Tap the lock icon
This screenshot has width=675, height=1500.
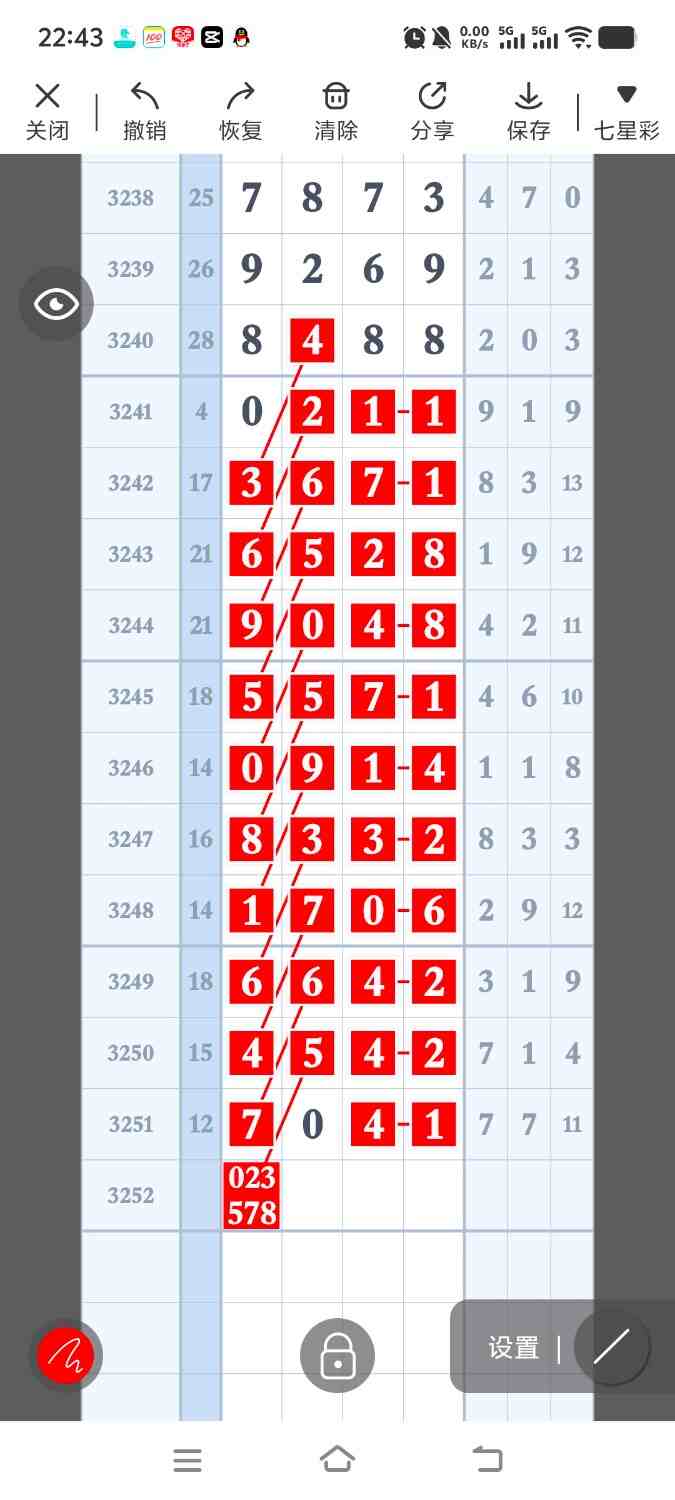(x=337, y=1356)
